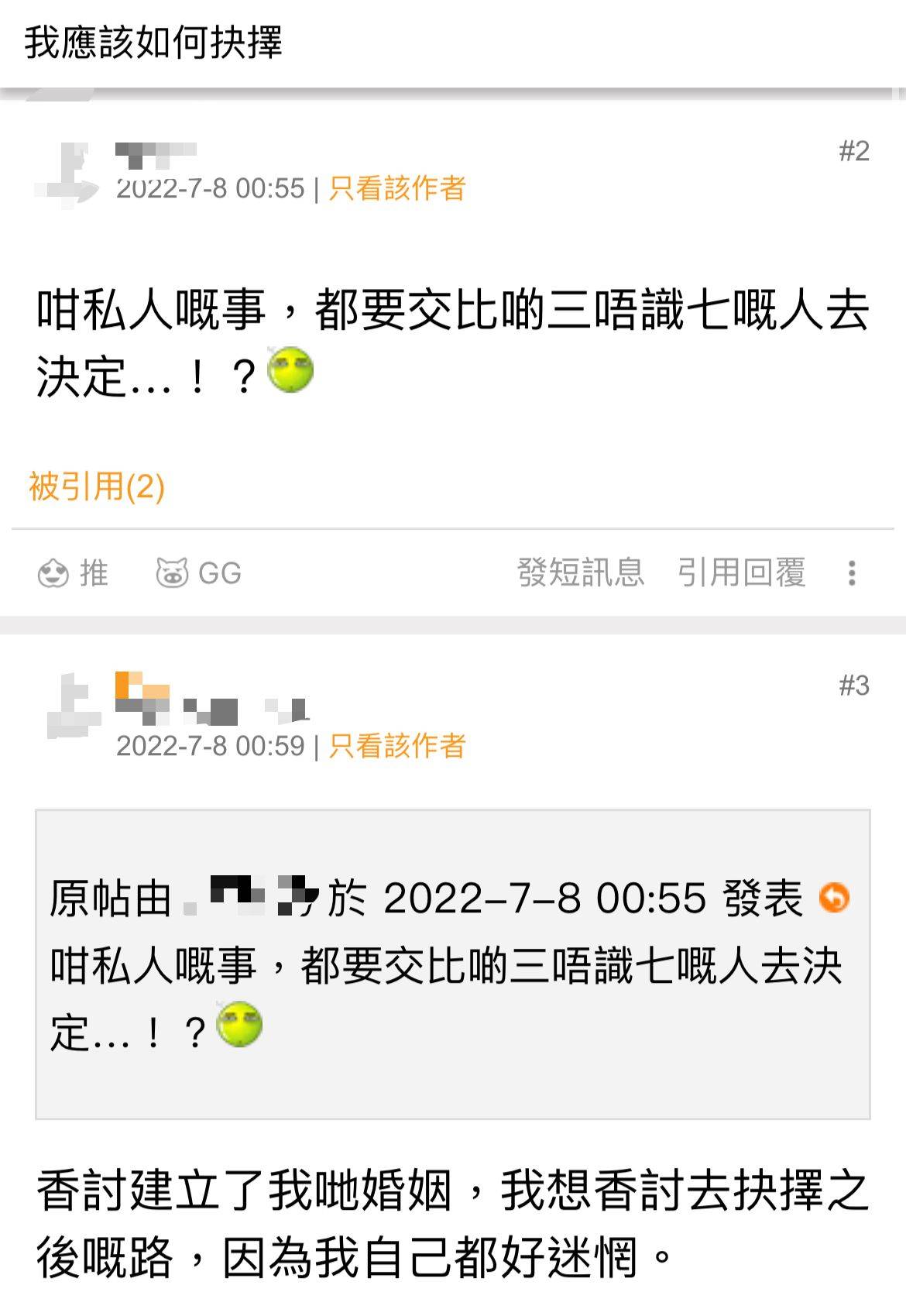Quote reply with 引用回覆
Viewport: 906px width, 1316px height.
(741, 572)
